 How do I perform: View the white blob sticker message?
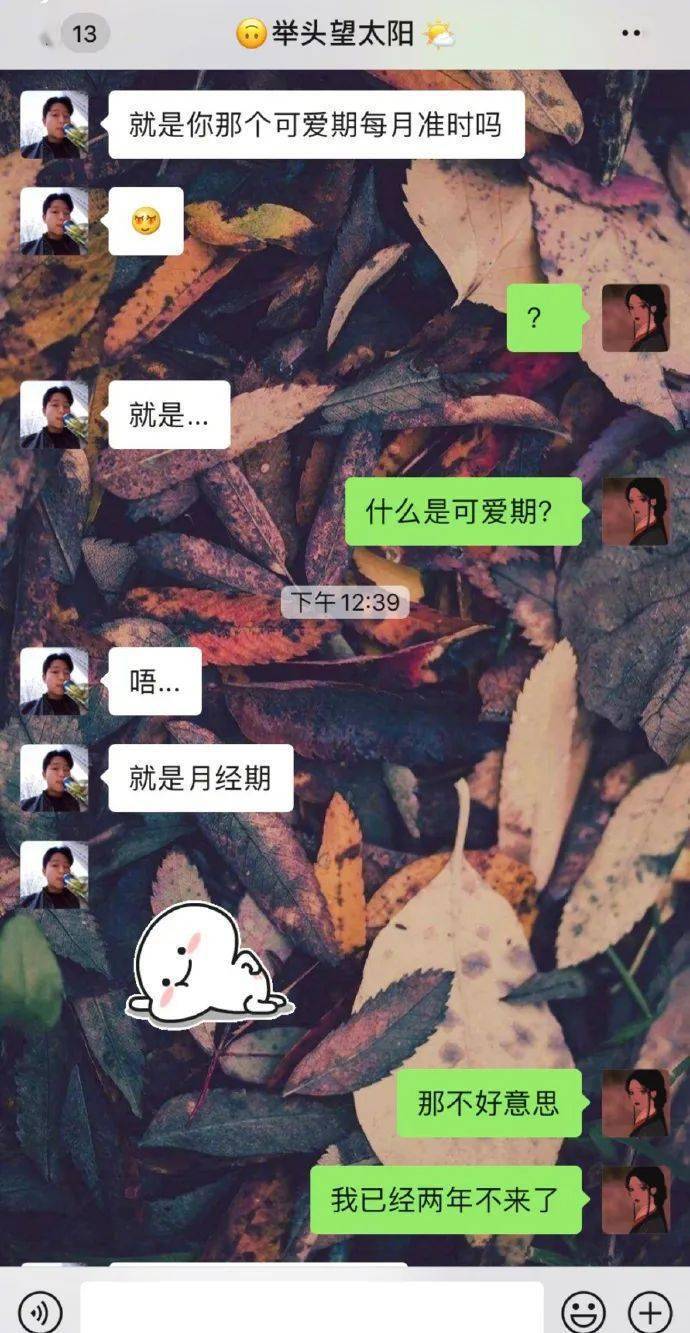207,963
